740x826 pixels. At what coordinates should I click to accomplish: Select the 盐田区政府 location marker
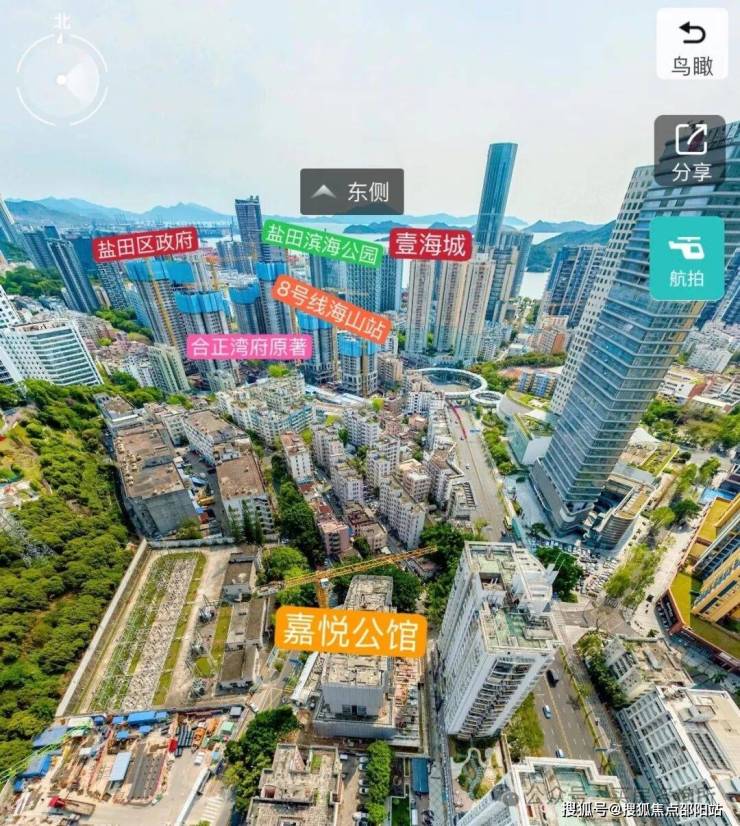pos(145,244)
